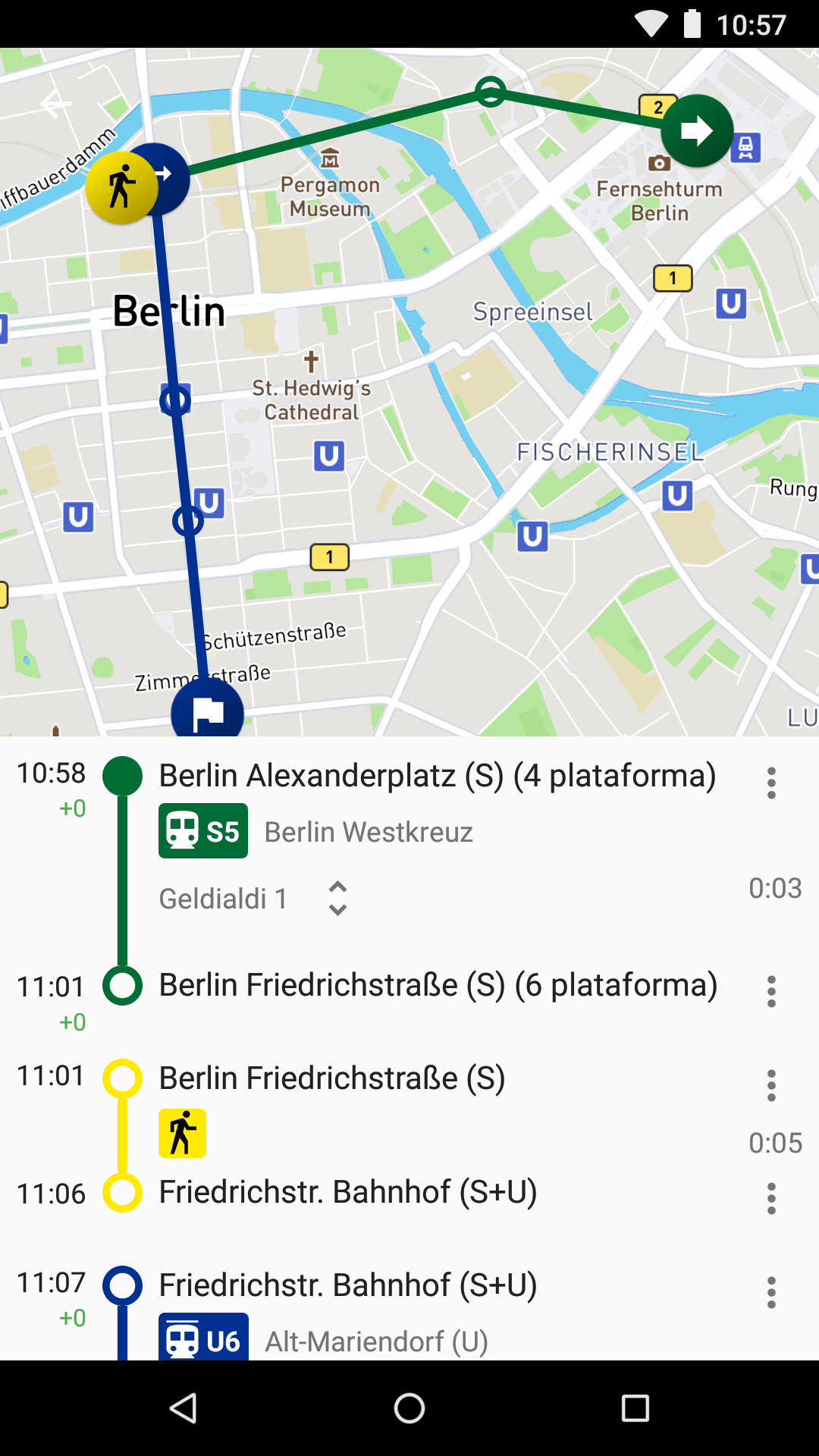The height and width of the screenshot is (1456, 819).
Task: Open options for Friedrichstr. Bahnhof 11:07 departure
Action: pos(771,1292)
